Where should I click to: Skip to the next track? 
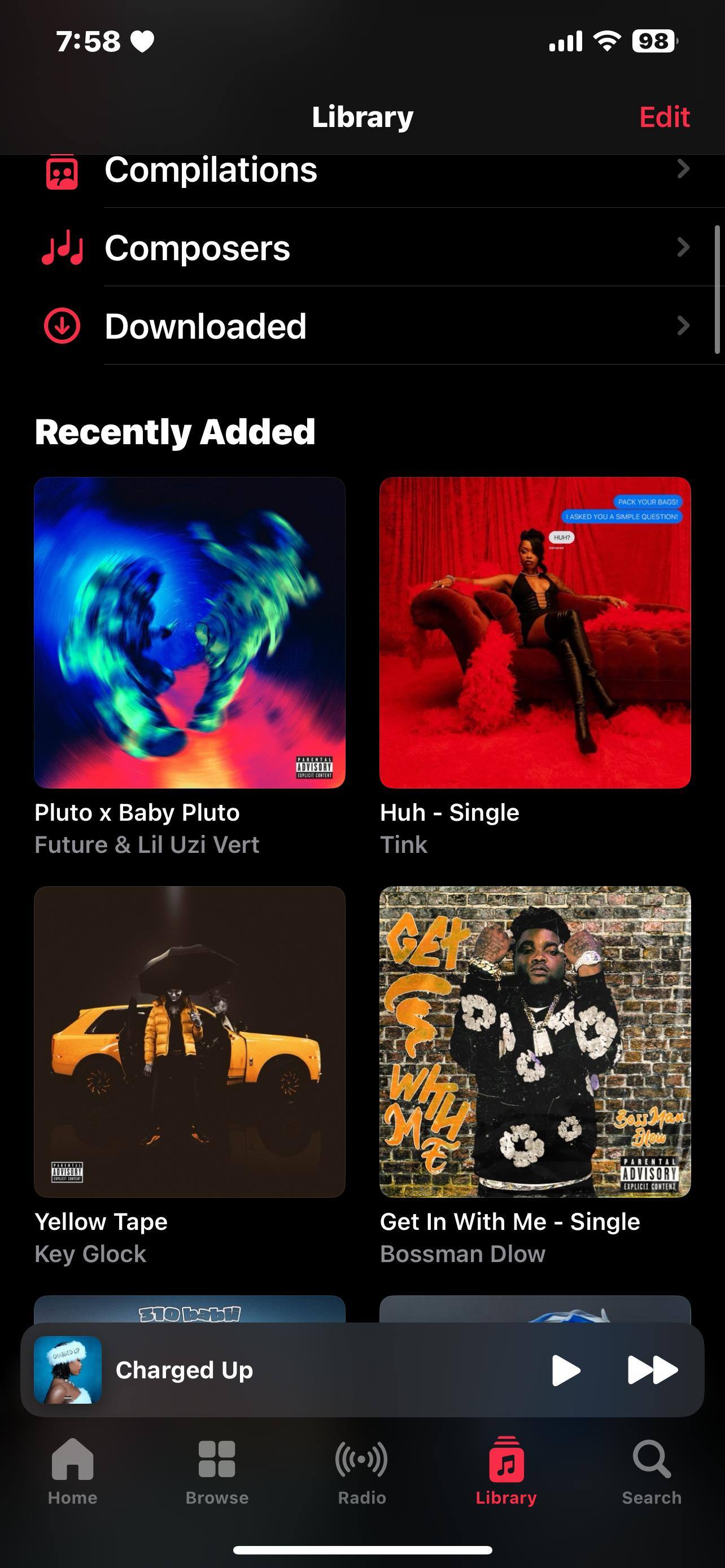(x=652, y=1370)
